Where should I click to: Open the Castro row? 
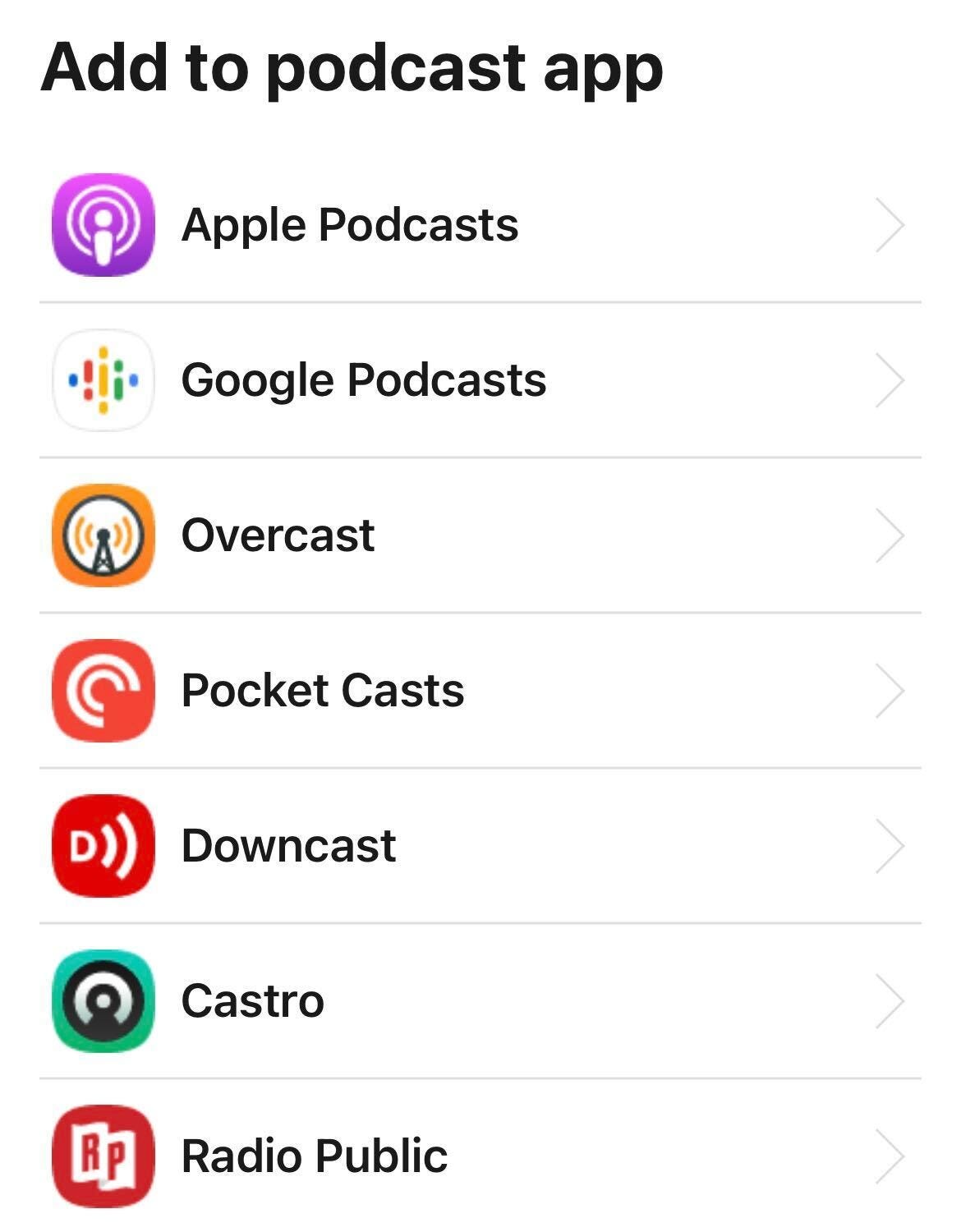[253, 1001]
